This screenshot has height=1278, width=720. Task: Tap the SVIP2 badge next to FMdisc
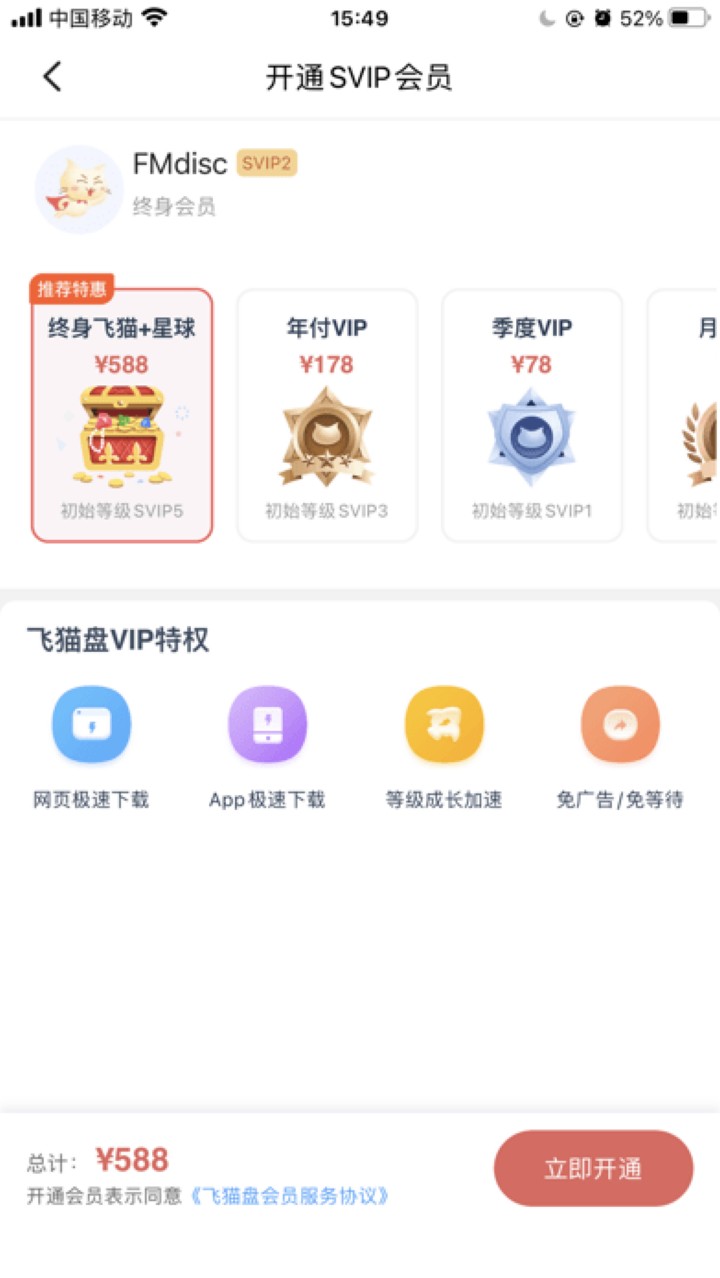coord(265,163)
